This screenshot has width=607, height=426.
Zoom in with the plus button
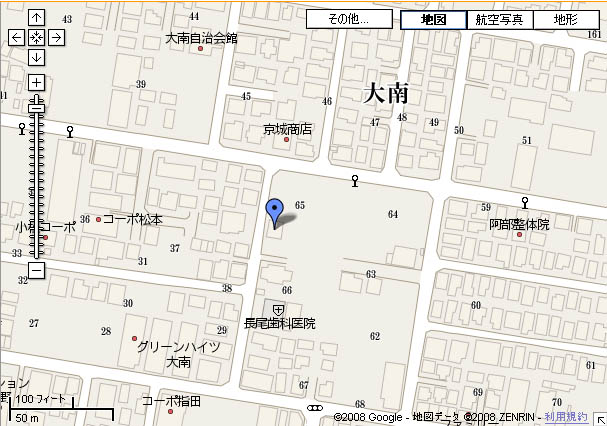36,82
